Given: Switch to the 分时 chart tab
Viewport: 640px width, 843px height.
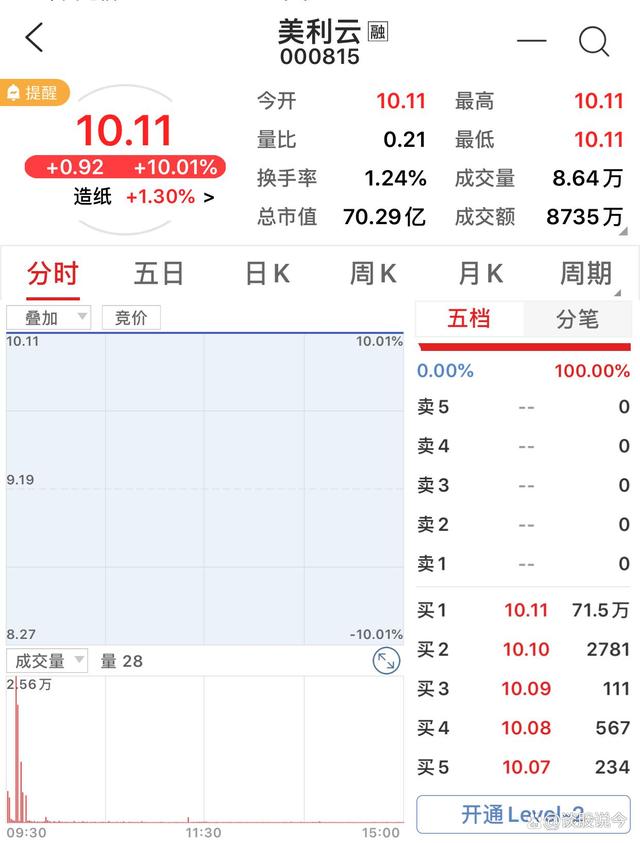Looking at the screenshot, I should pyautogui.click(x=52, y=273).
